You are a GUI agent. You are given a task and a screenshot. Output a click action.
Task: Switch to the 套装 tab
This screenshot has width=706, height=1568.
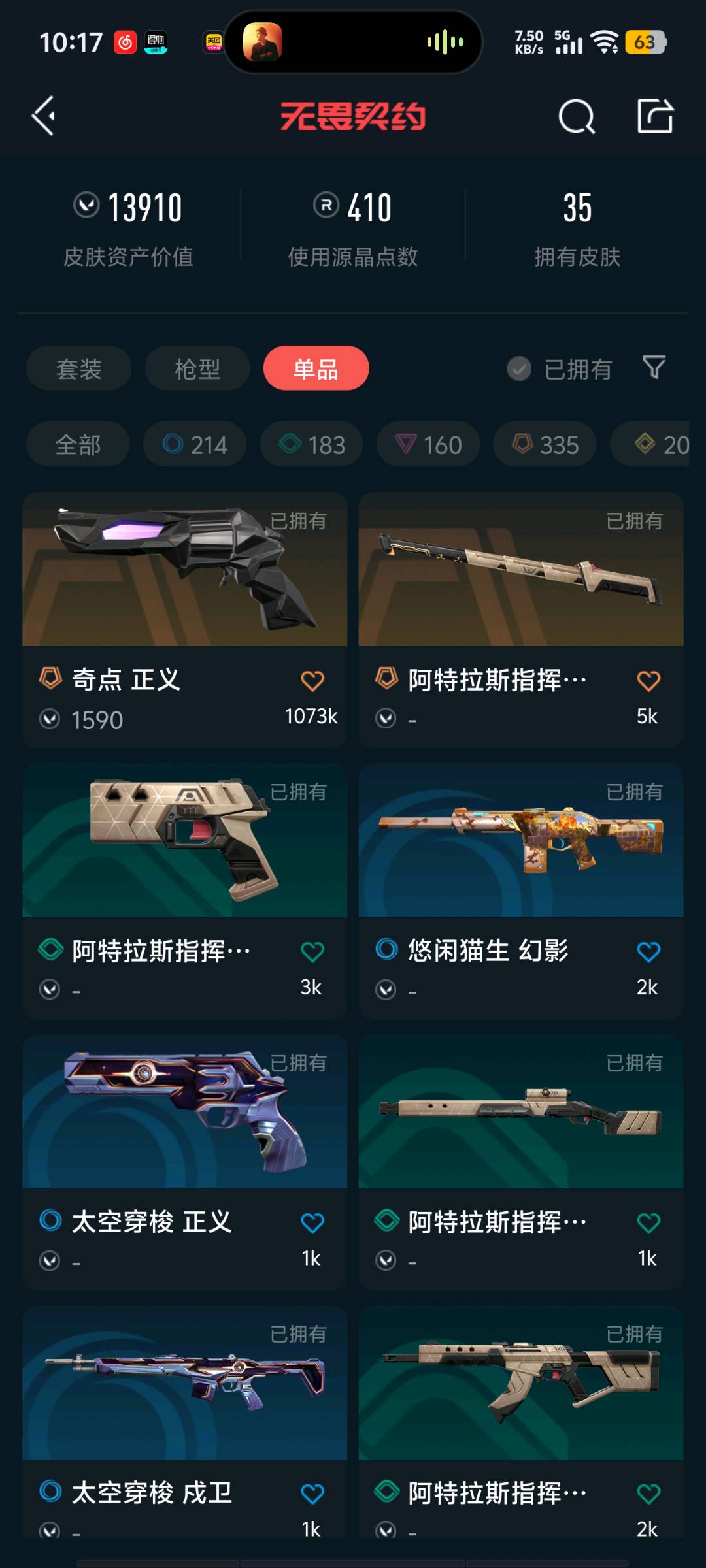tap(79, 368)
